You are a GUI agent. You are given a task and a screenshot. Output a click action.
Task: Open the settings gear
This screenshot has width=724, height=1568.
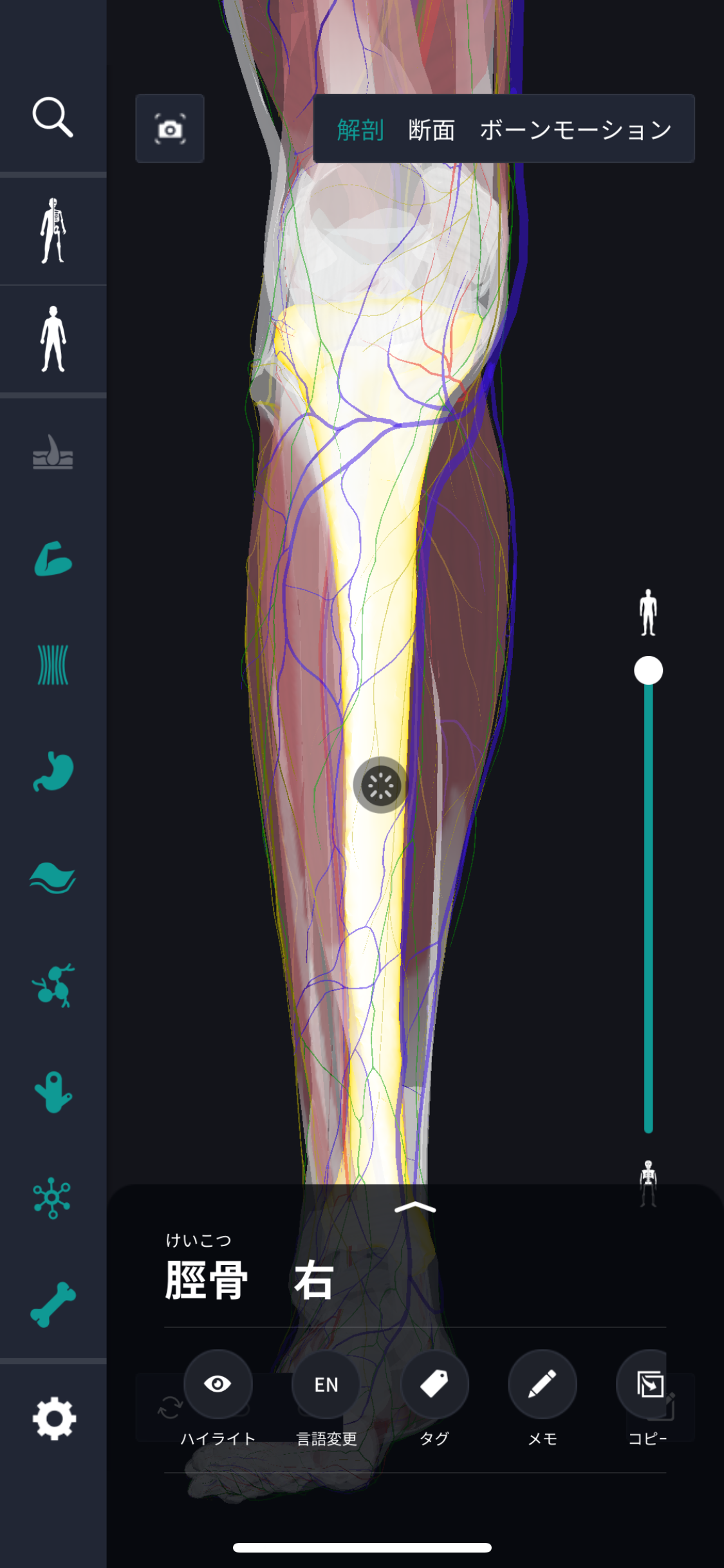(54, 1418)
